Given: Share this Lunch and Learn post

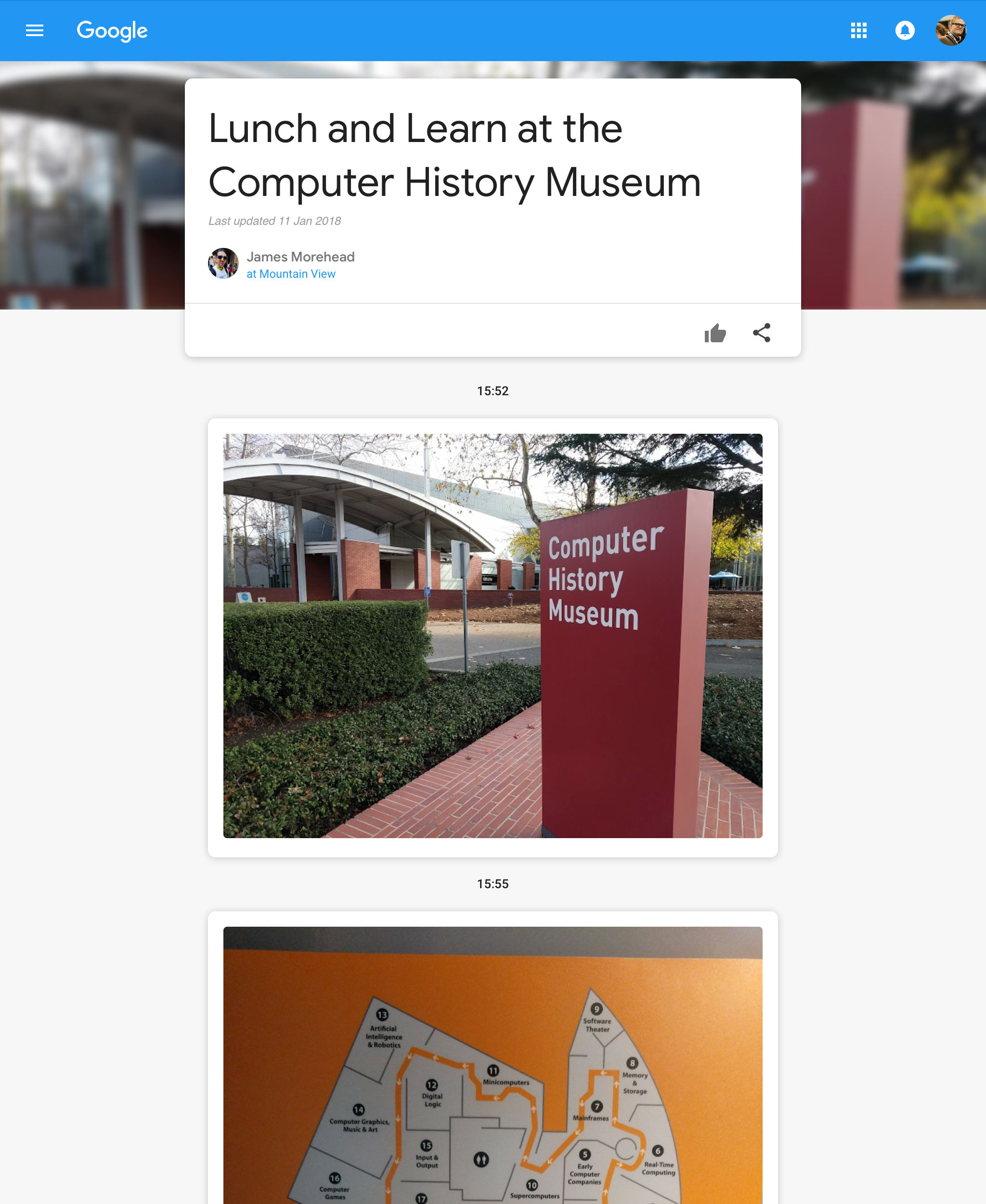Looking at the screenshot, I should [761, 333].
